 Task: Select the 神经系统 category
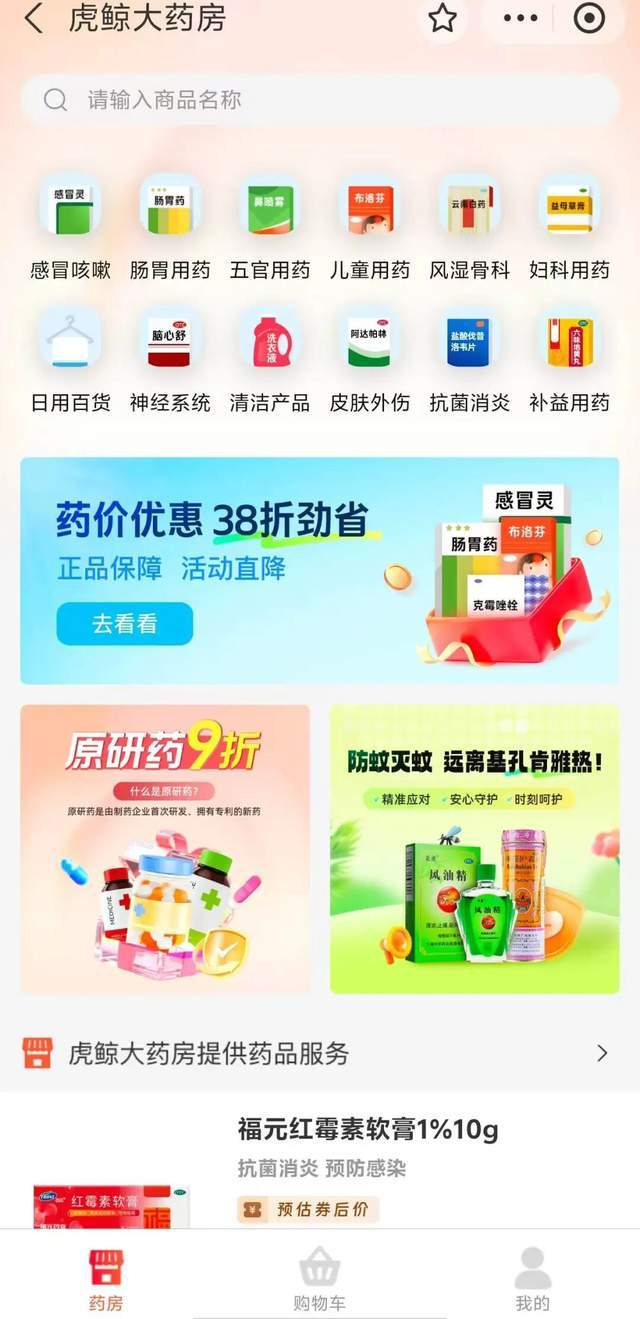point(170,360)
